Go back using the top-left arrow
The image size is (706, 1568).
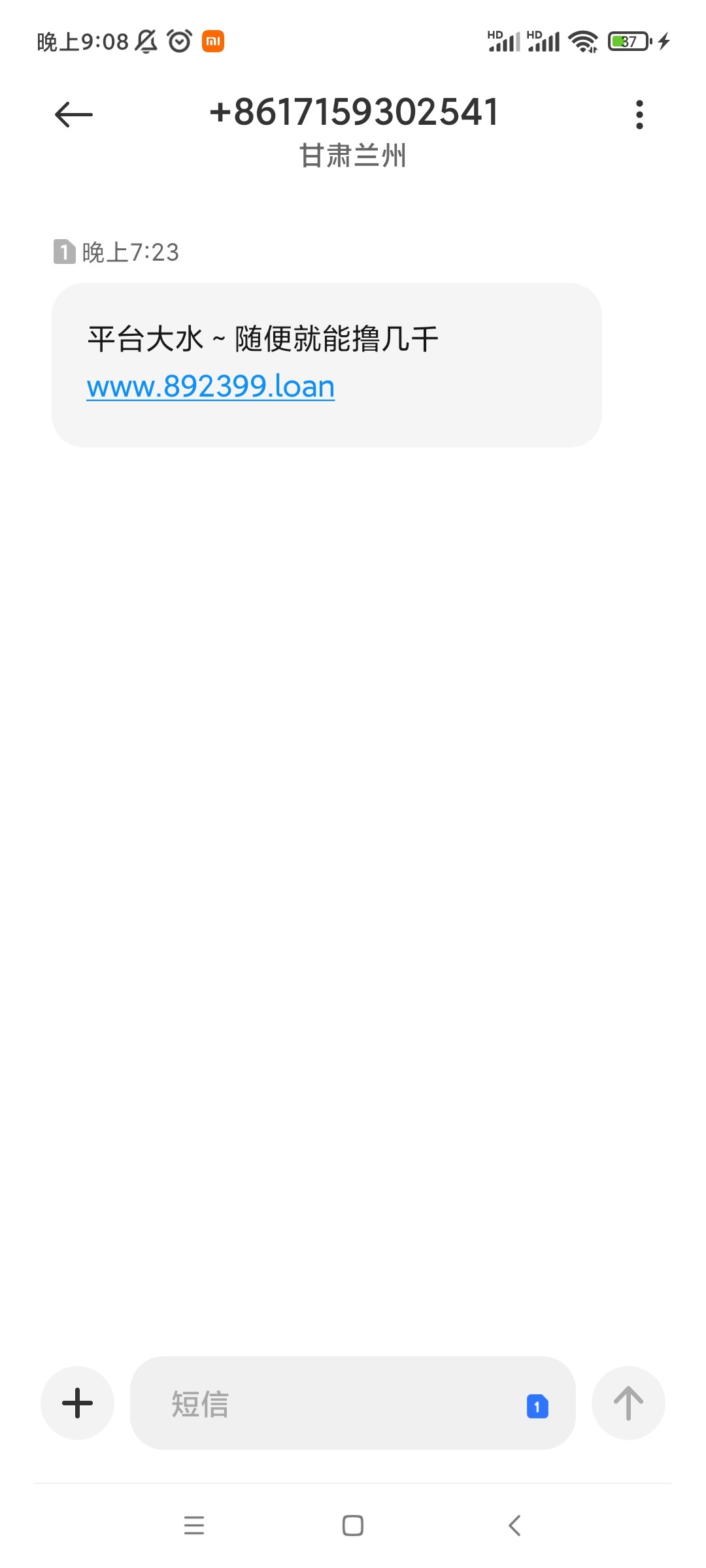pyautogui.click(x=74, y=115)
